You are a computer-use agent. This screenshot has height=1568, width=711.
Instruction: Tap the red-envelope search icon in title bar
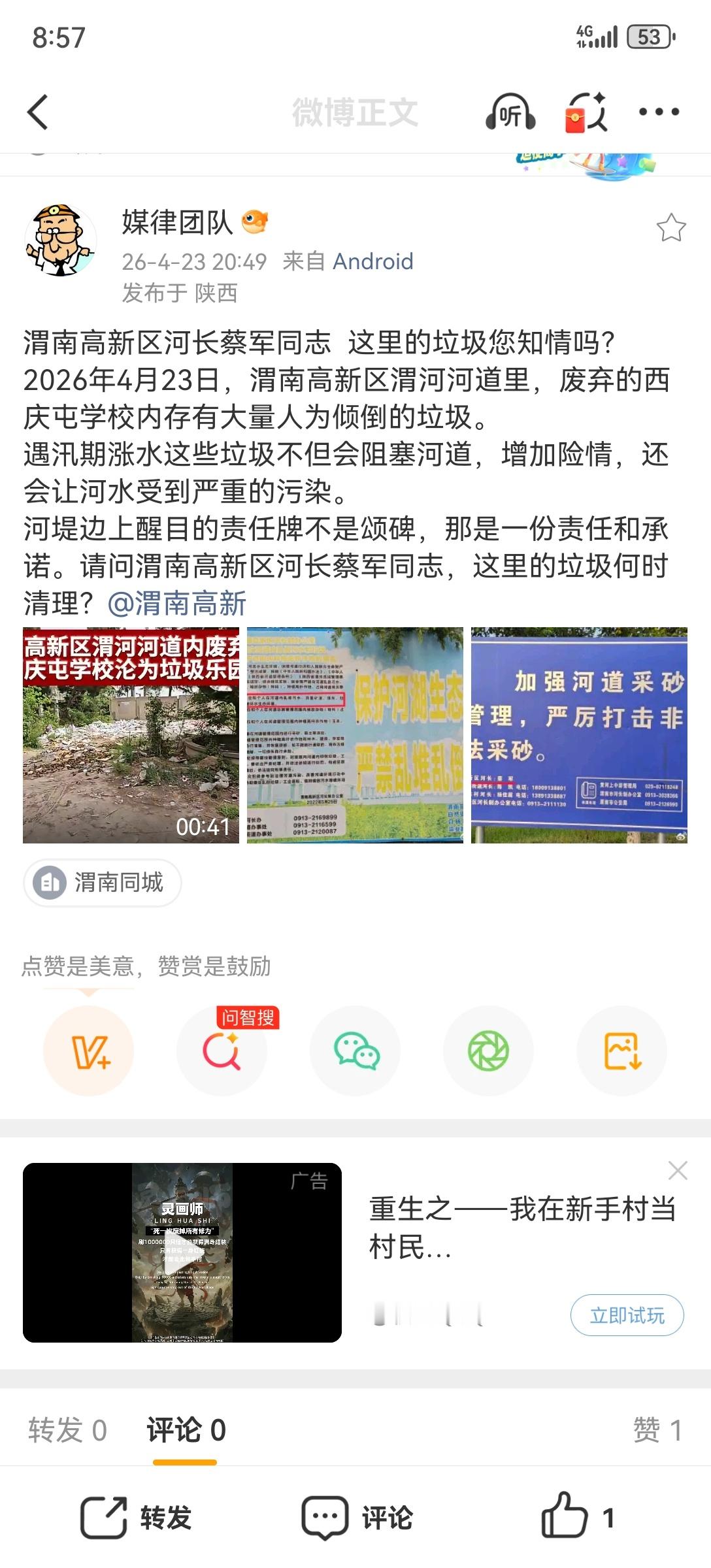click(587, 111)
